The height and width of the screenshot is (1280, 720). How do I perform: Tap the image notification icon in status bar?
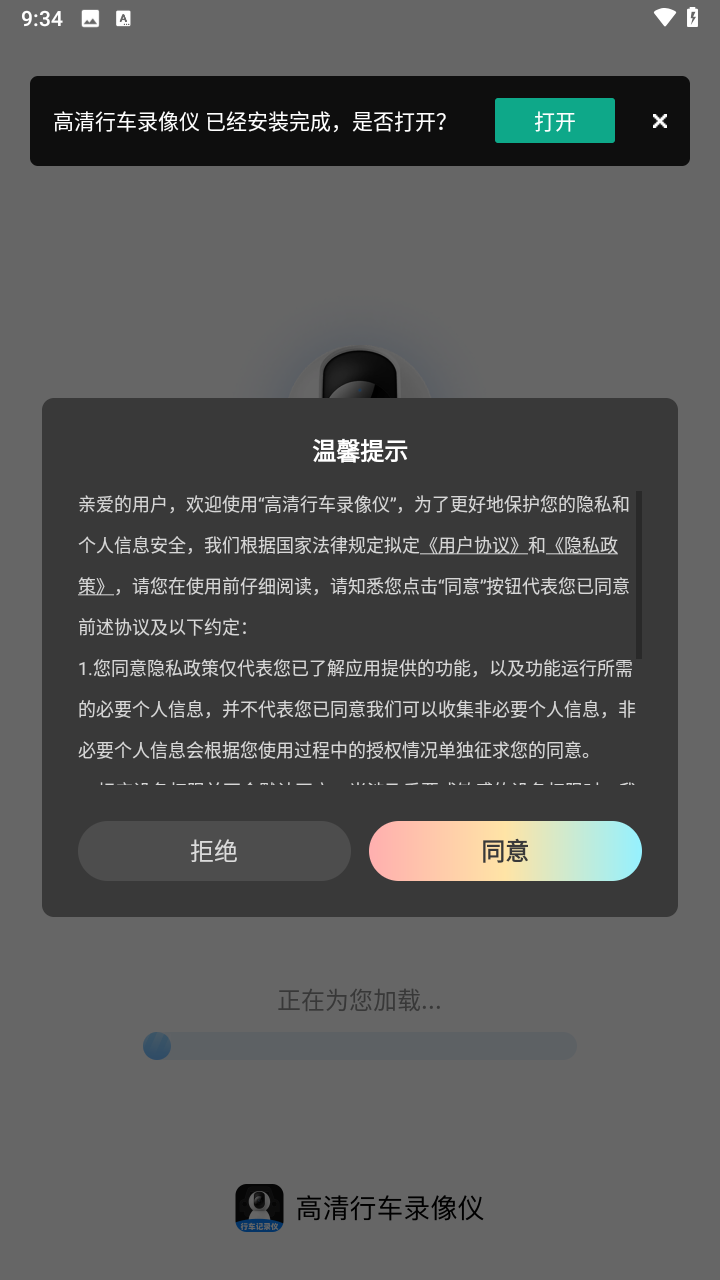tap(90, 17)
